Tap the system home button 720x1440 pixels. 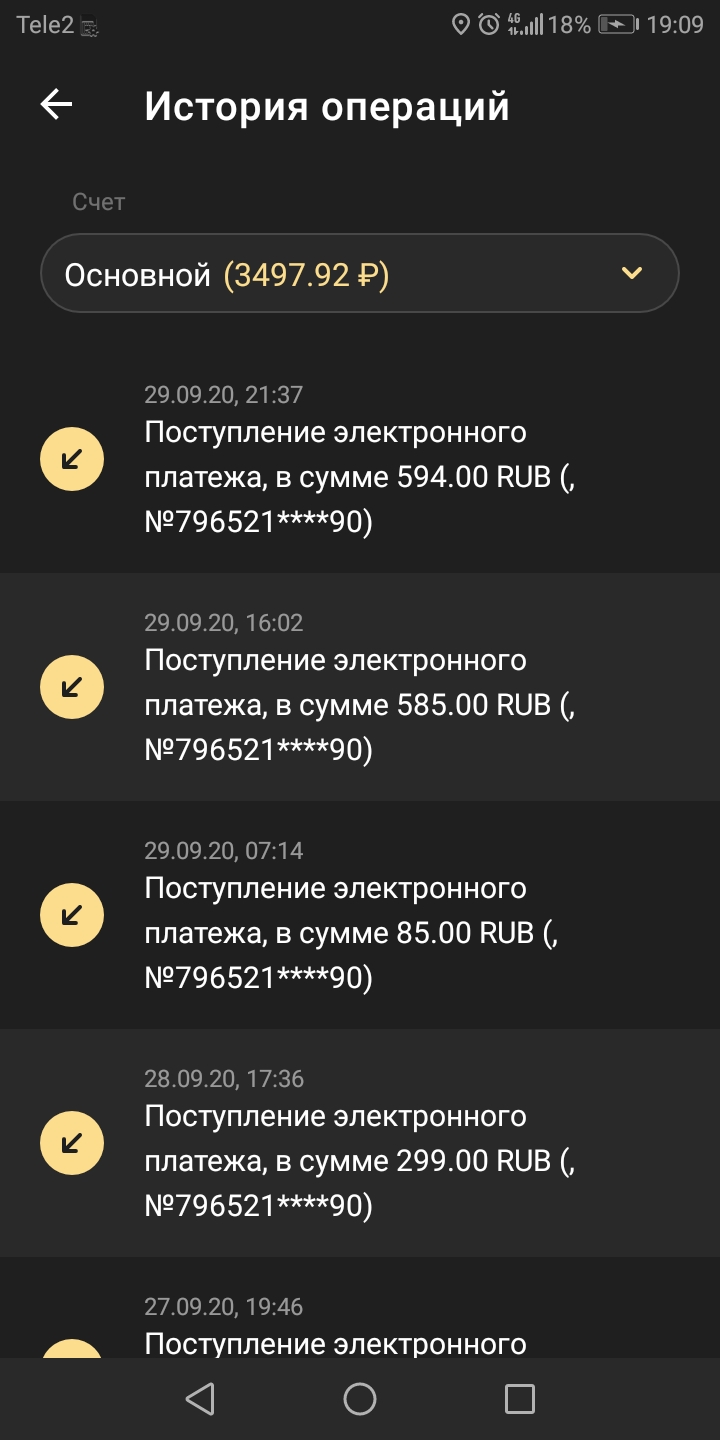click(360, 1399)
